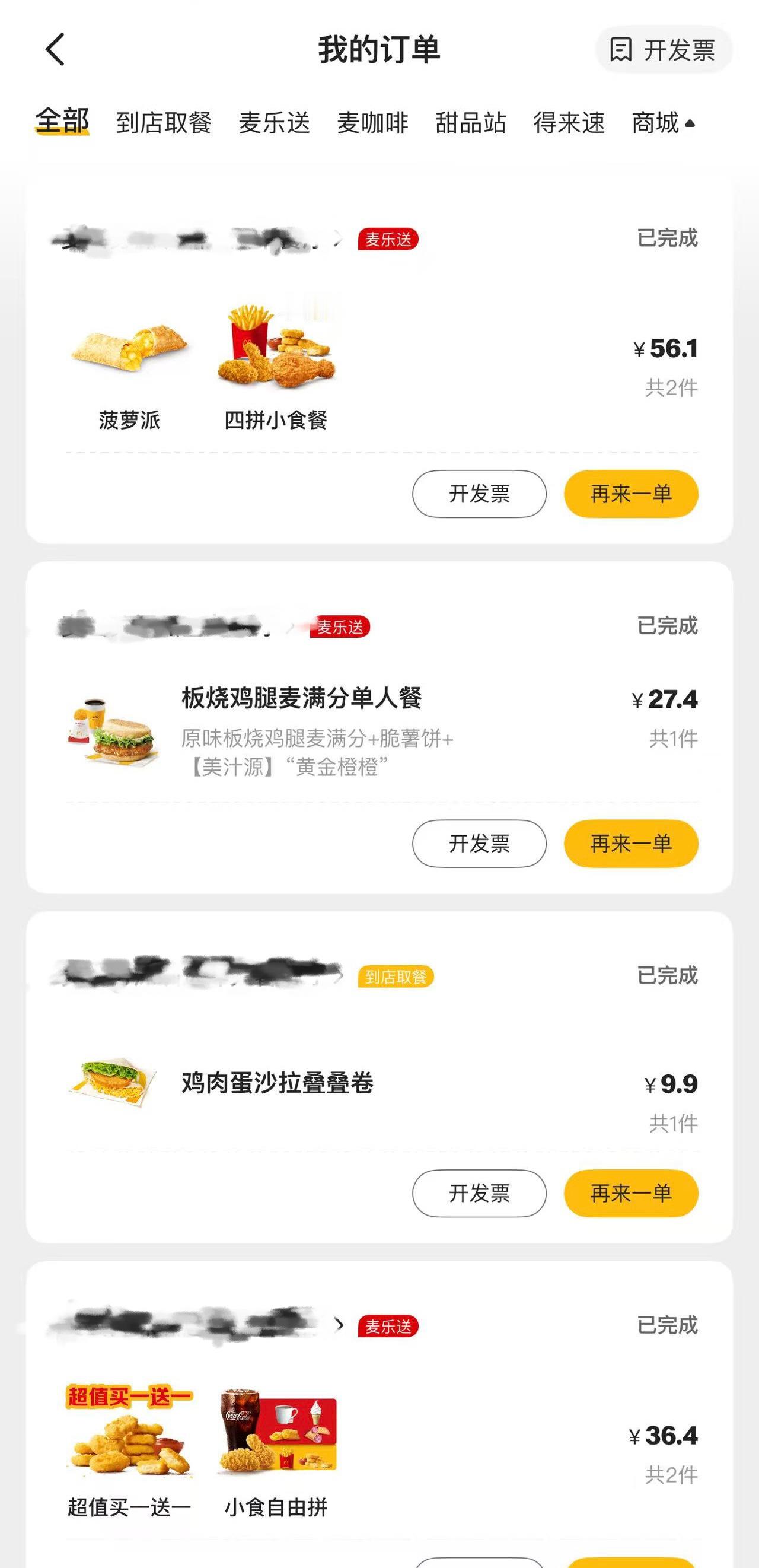Viewport: 759px width, 1568px height.
Task: Switch to the 到店取餐 tab
Action: coord(164,123)
